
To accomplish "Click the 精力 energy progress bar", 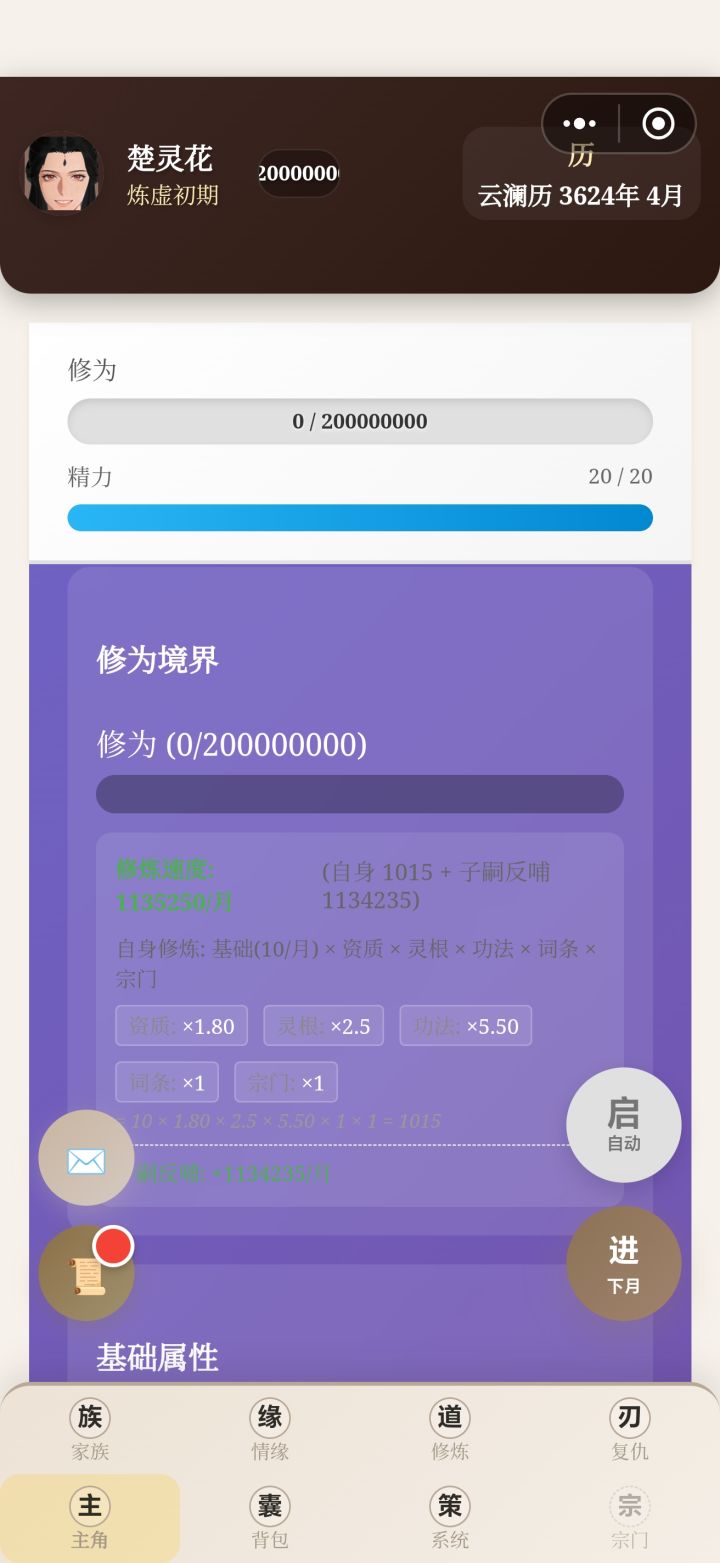I will tap(359, 517).
